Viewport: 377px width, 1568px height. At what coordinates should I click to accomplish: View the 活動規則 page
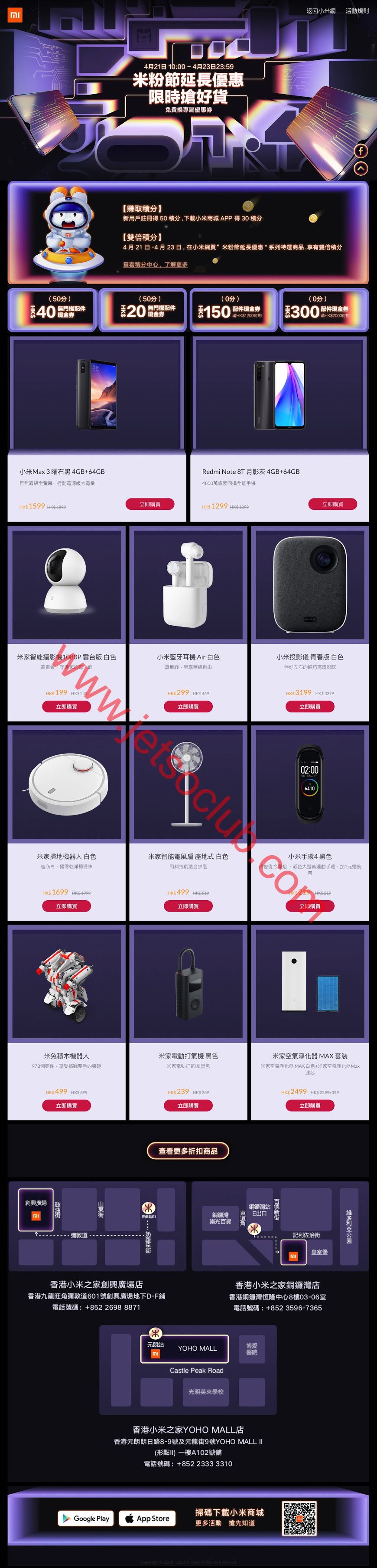356,11
